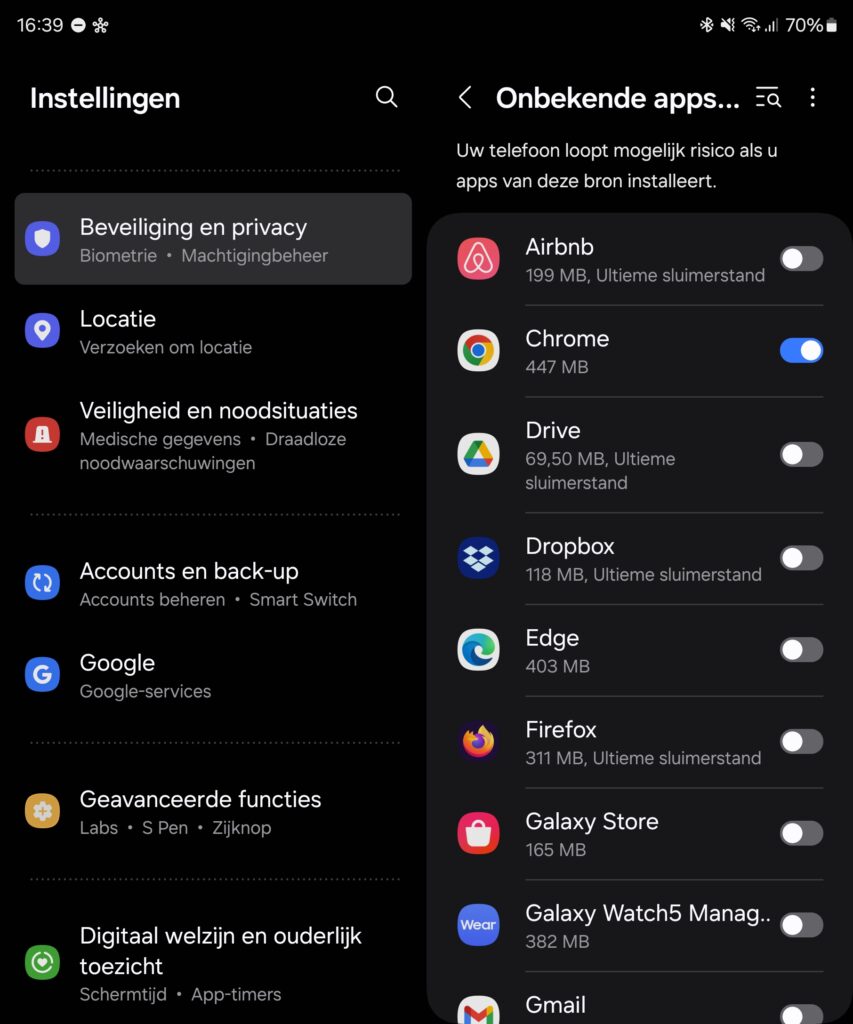Open Accounts en back-up
The width and height of the screenshot is (853, 1024).
[x=213, y=584]
